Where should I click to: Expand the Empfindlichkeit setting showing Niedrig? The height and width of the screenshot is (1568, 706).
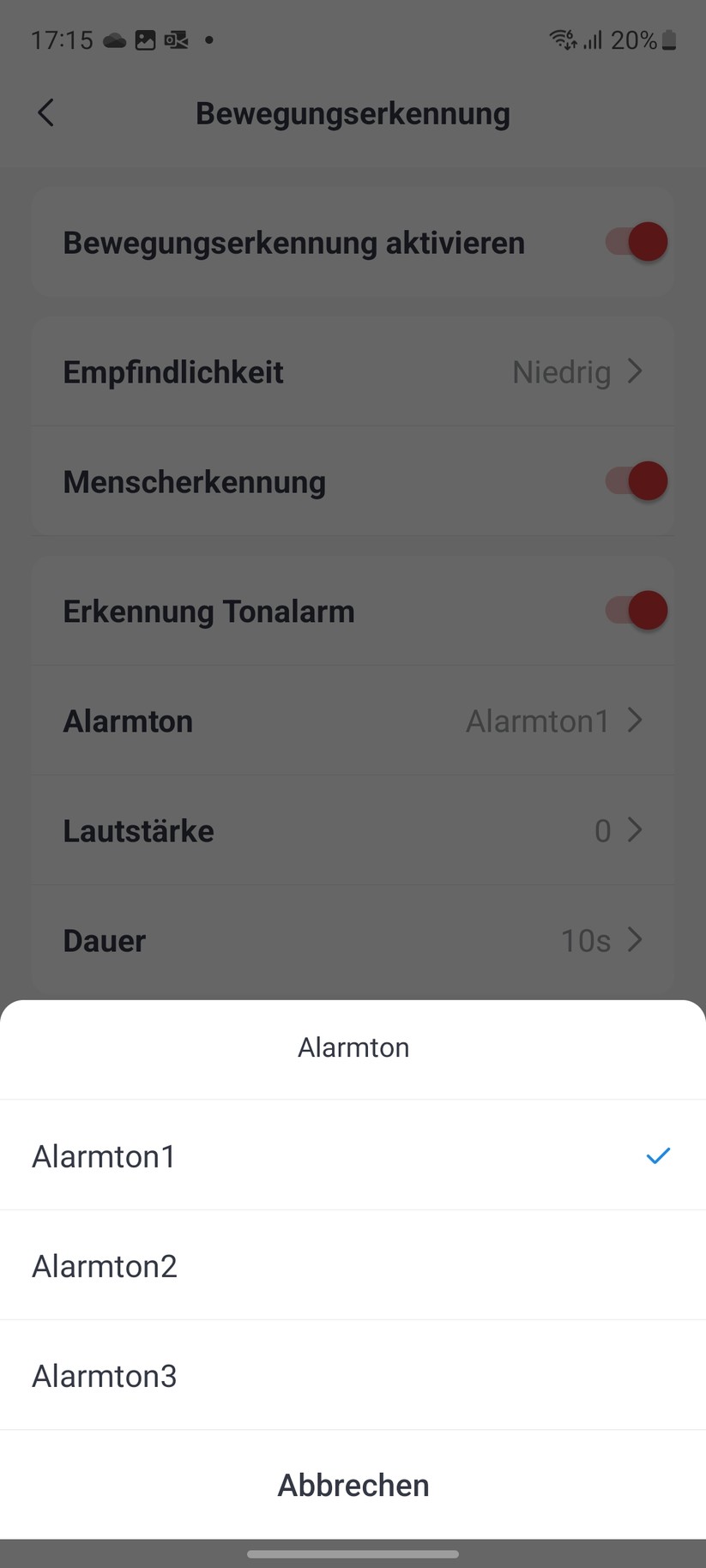click(x=353, y=371)
